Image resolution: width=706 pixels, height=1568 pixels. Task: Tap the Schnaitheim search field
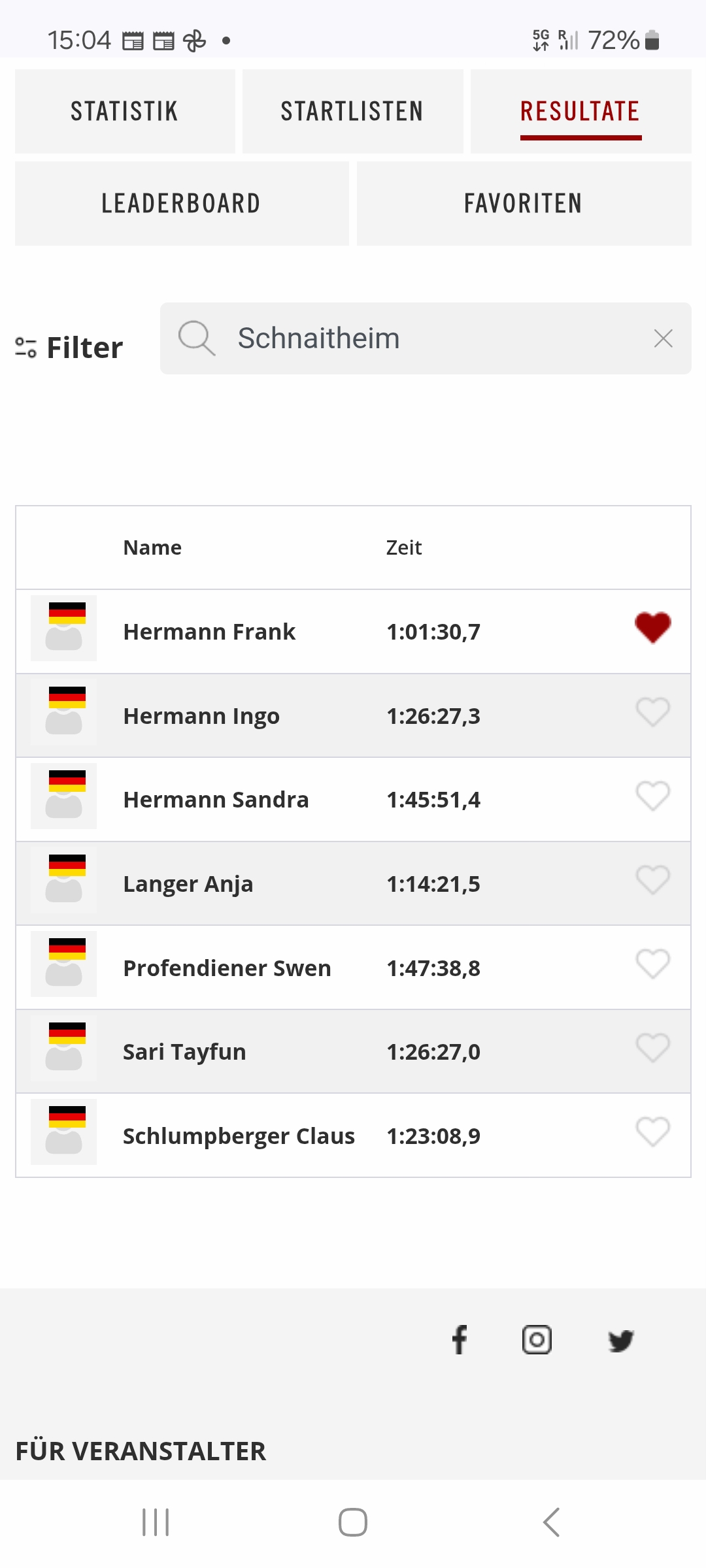click(x=426, y=338)
